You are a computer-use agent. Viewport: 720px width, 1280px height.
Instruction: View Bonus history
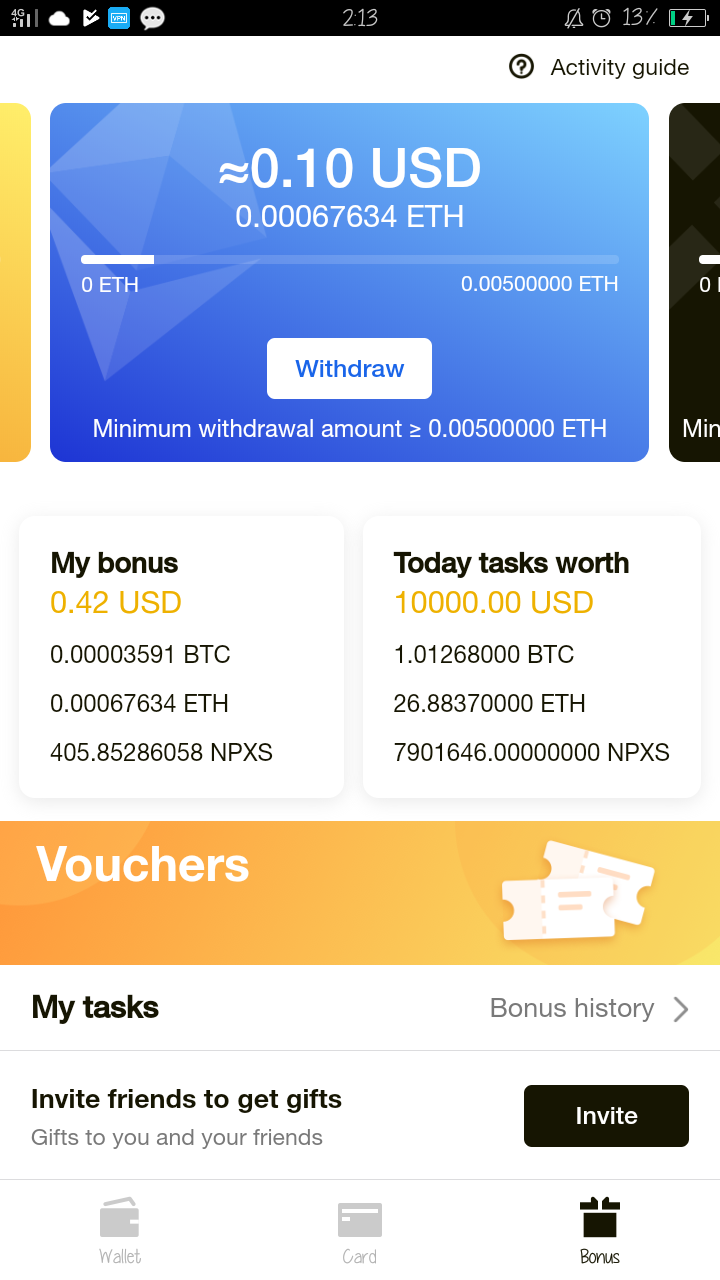coord(588,1008)
